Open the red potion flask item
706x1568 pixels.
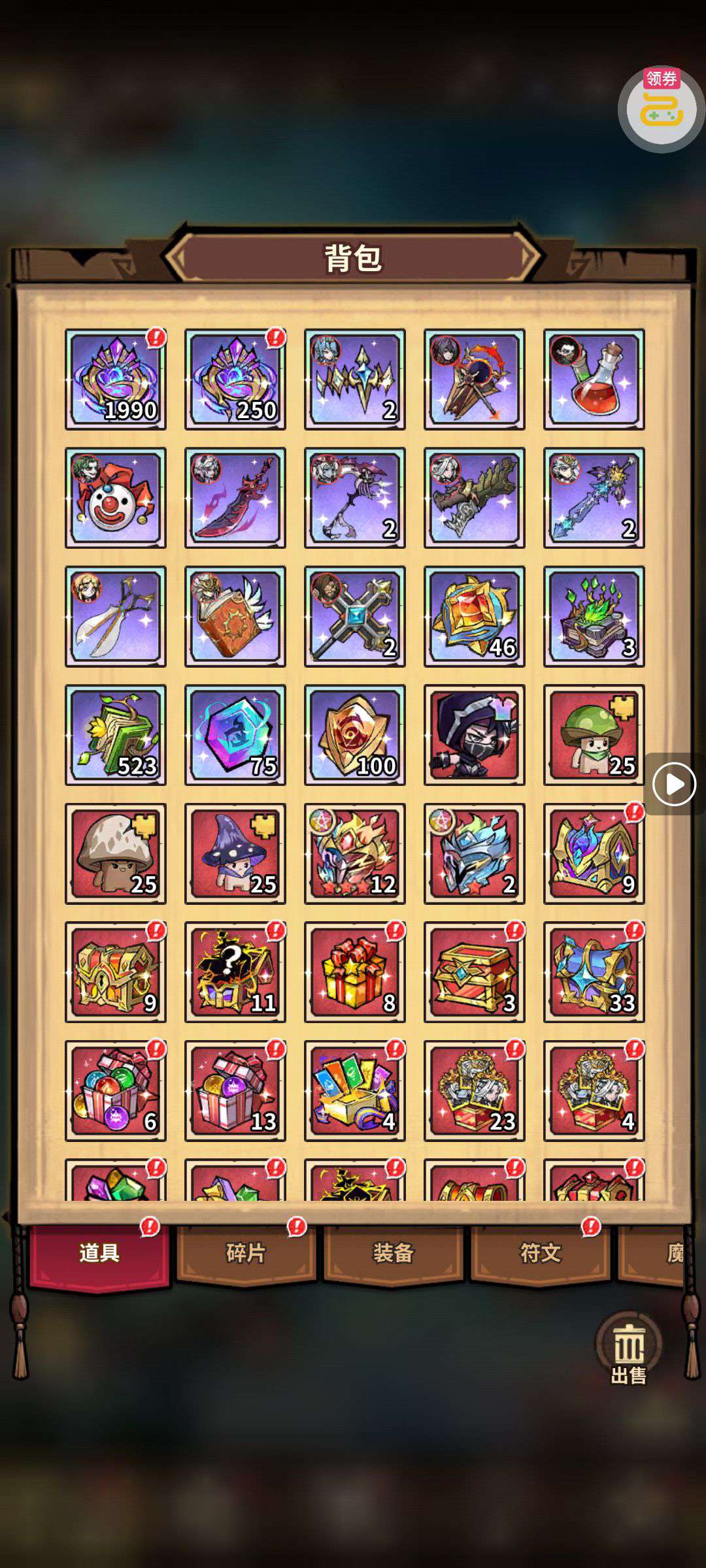click(x=594, y=379)
